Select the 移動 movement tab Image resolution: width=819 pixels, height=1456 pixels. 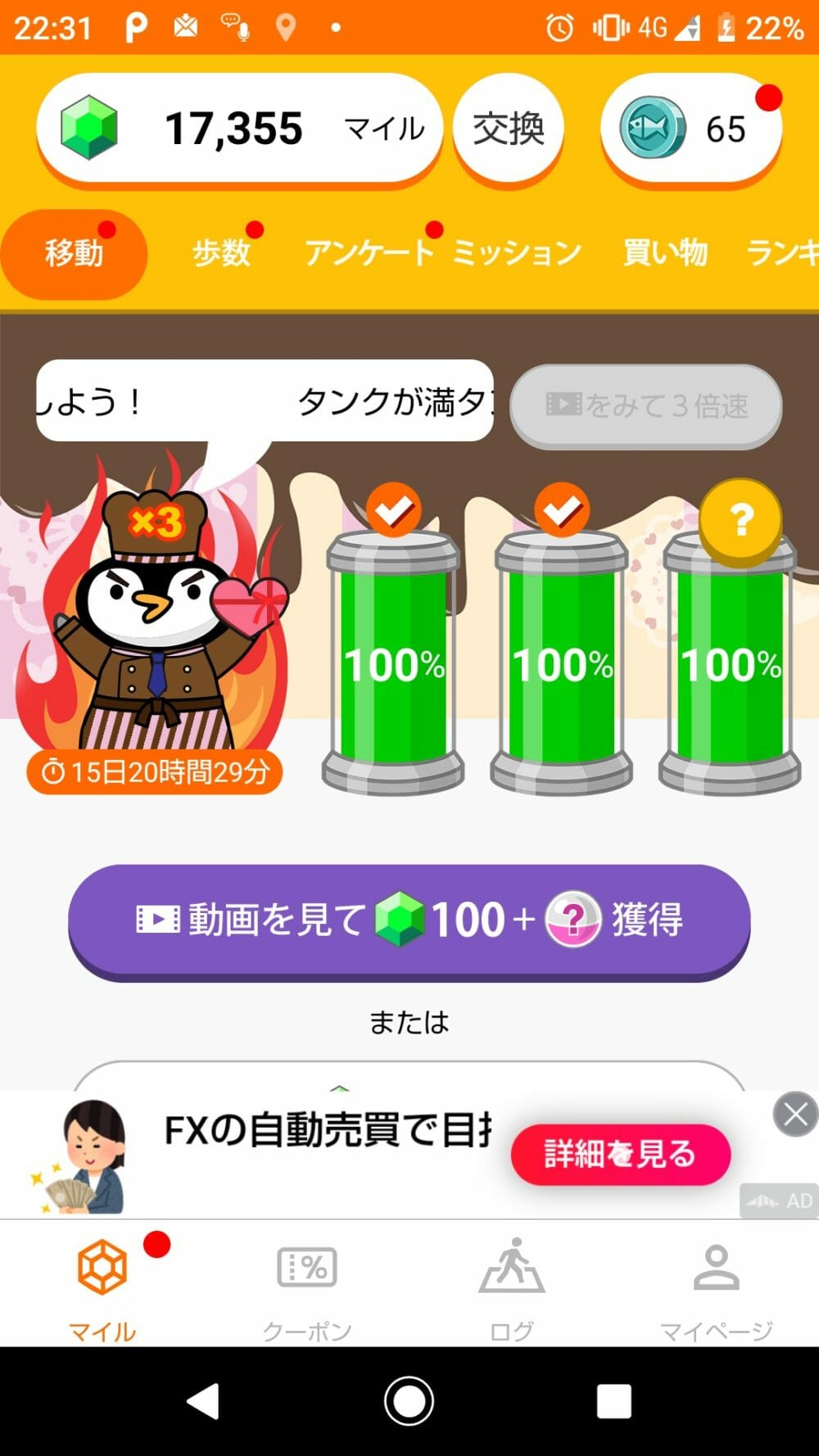coord(74,253)
